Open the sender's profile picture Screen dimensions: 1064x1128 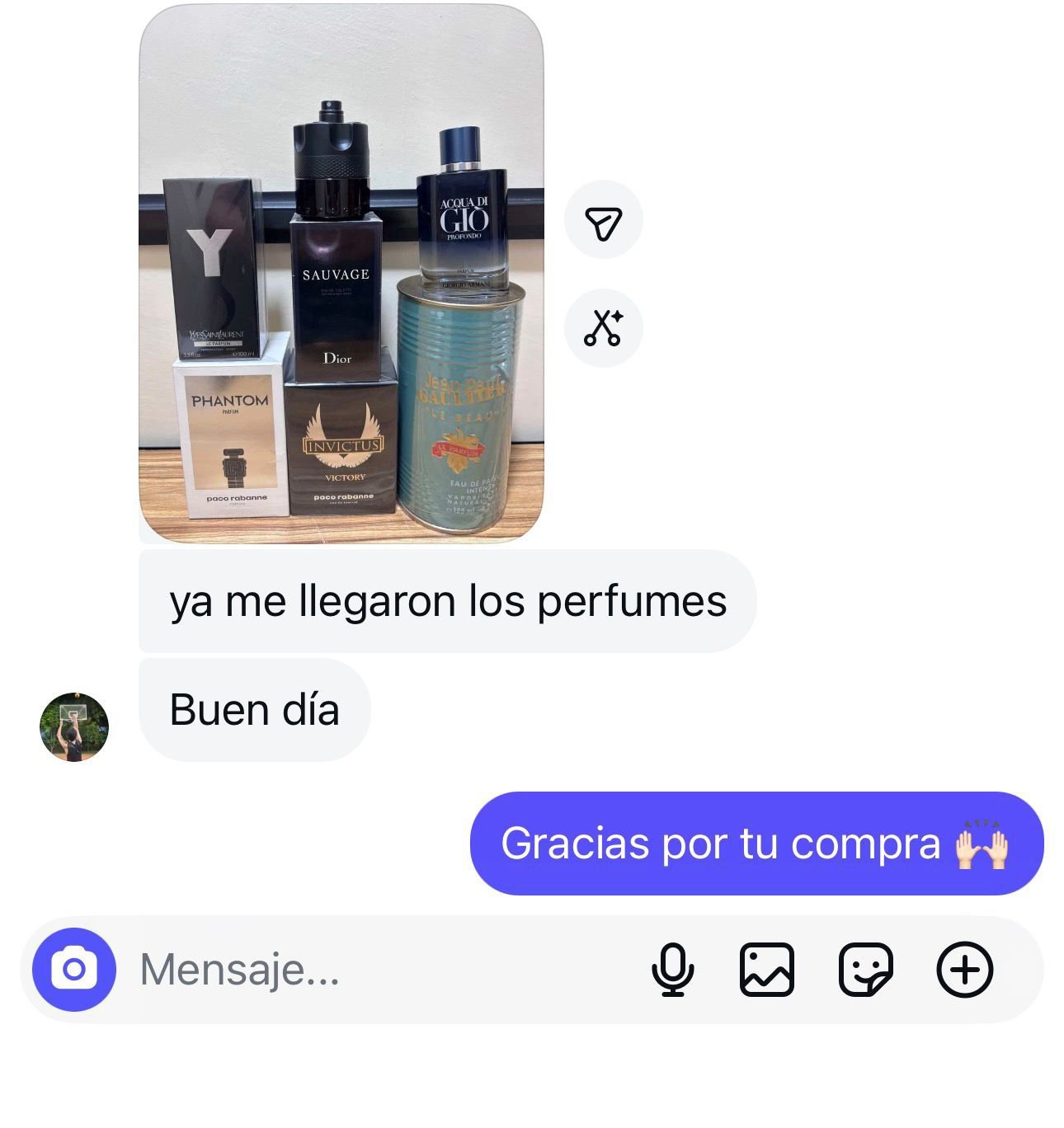74,726
